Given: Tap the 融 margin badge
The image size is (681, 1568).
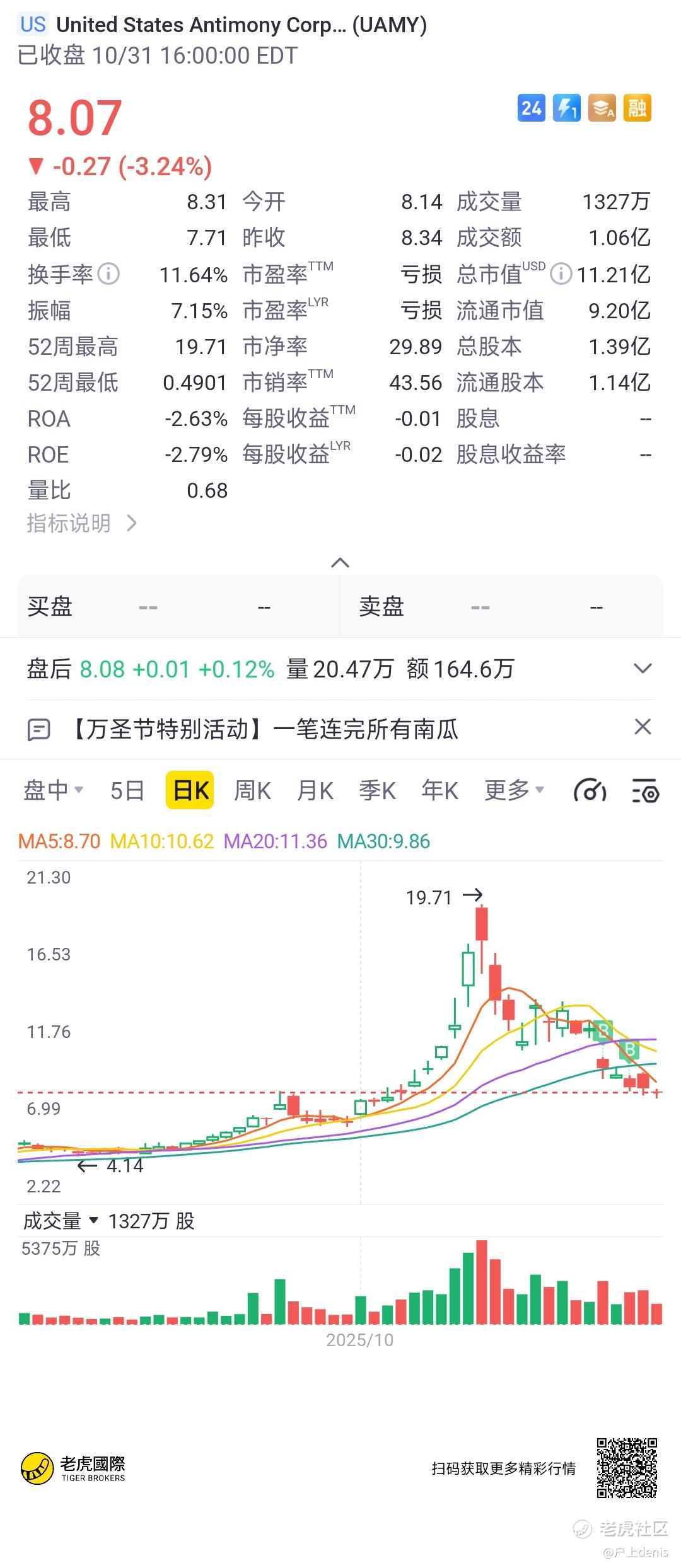Looking at the screenshot, I should [637, 108].
